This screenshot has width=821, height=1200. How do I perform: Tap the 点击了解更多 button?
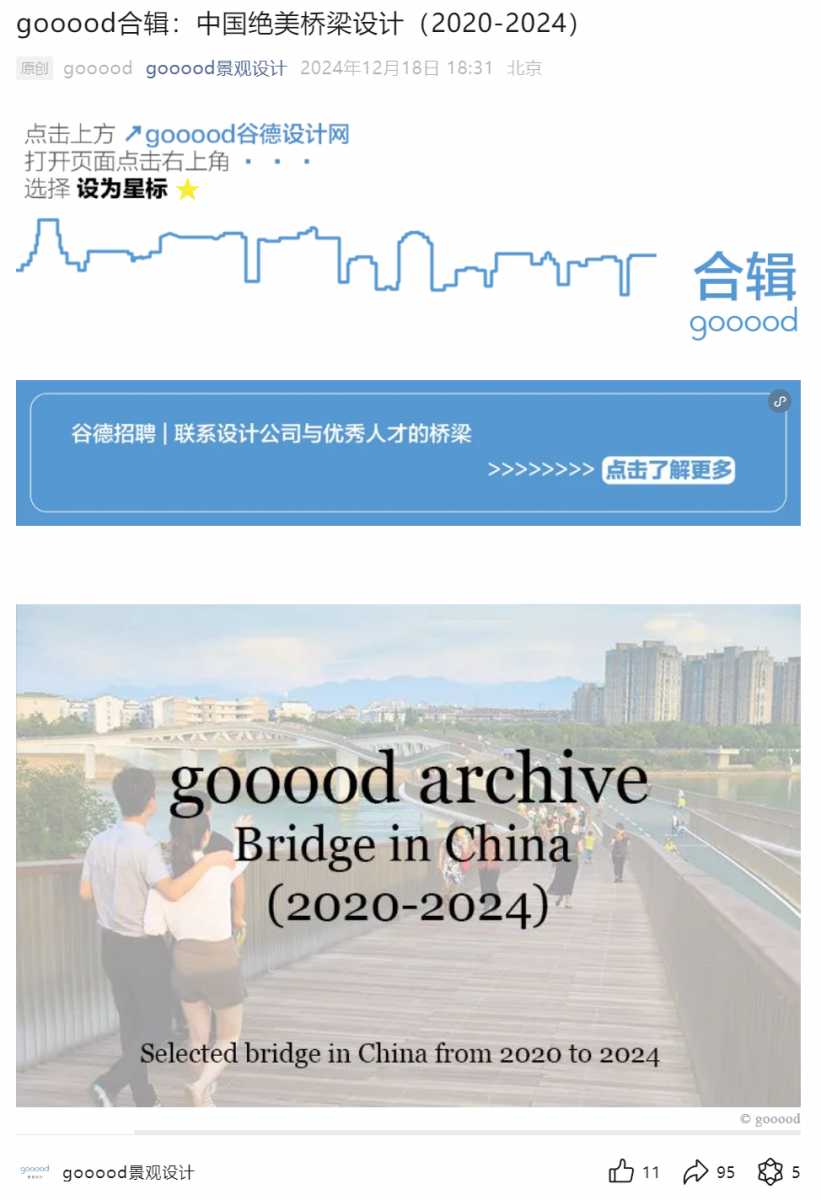(668, 470)
